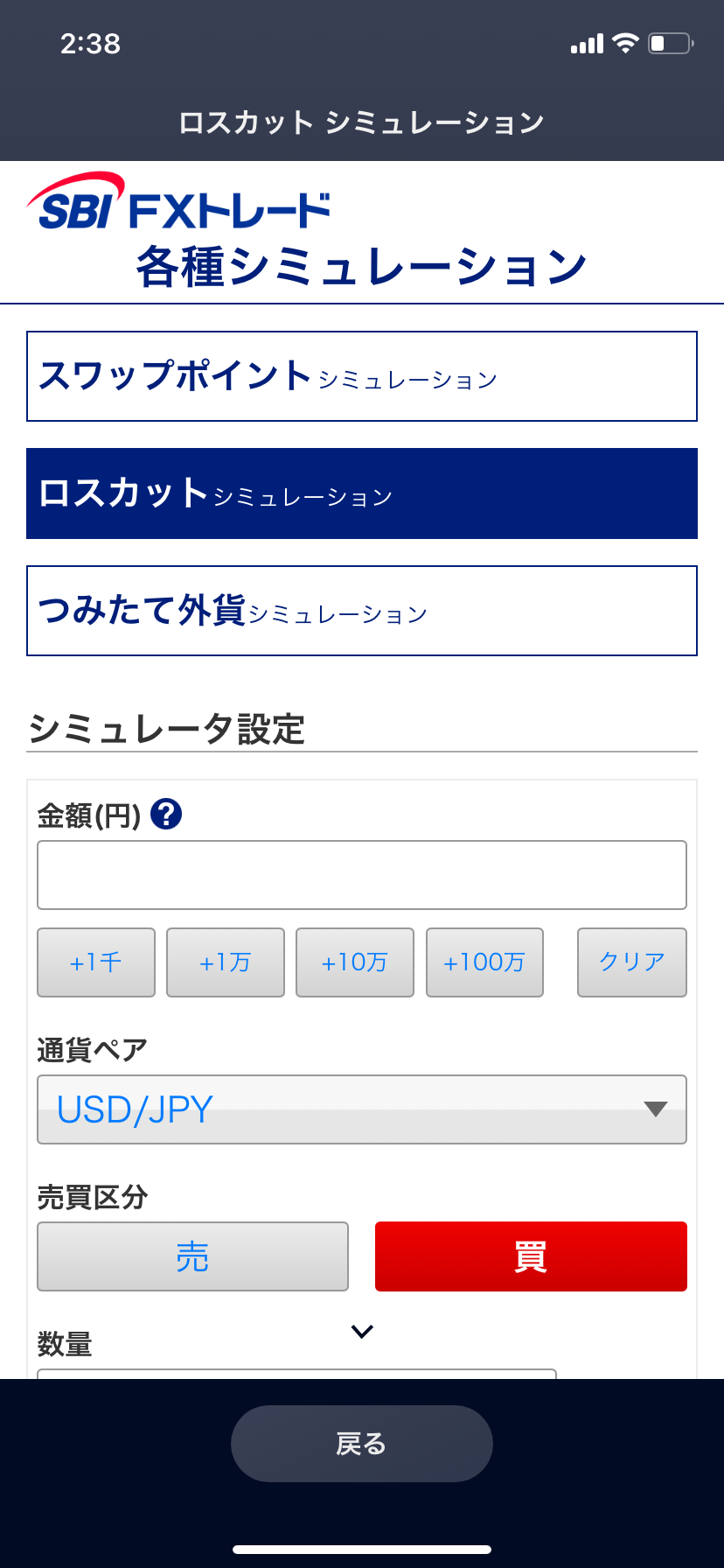The image size is (724, 1568).
Task: Tap the cellular signal bars icon
Action: click(x=585, y=43)
